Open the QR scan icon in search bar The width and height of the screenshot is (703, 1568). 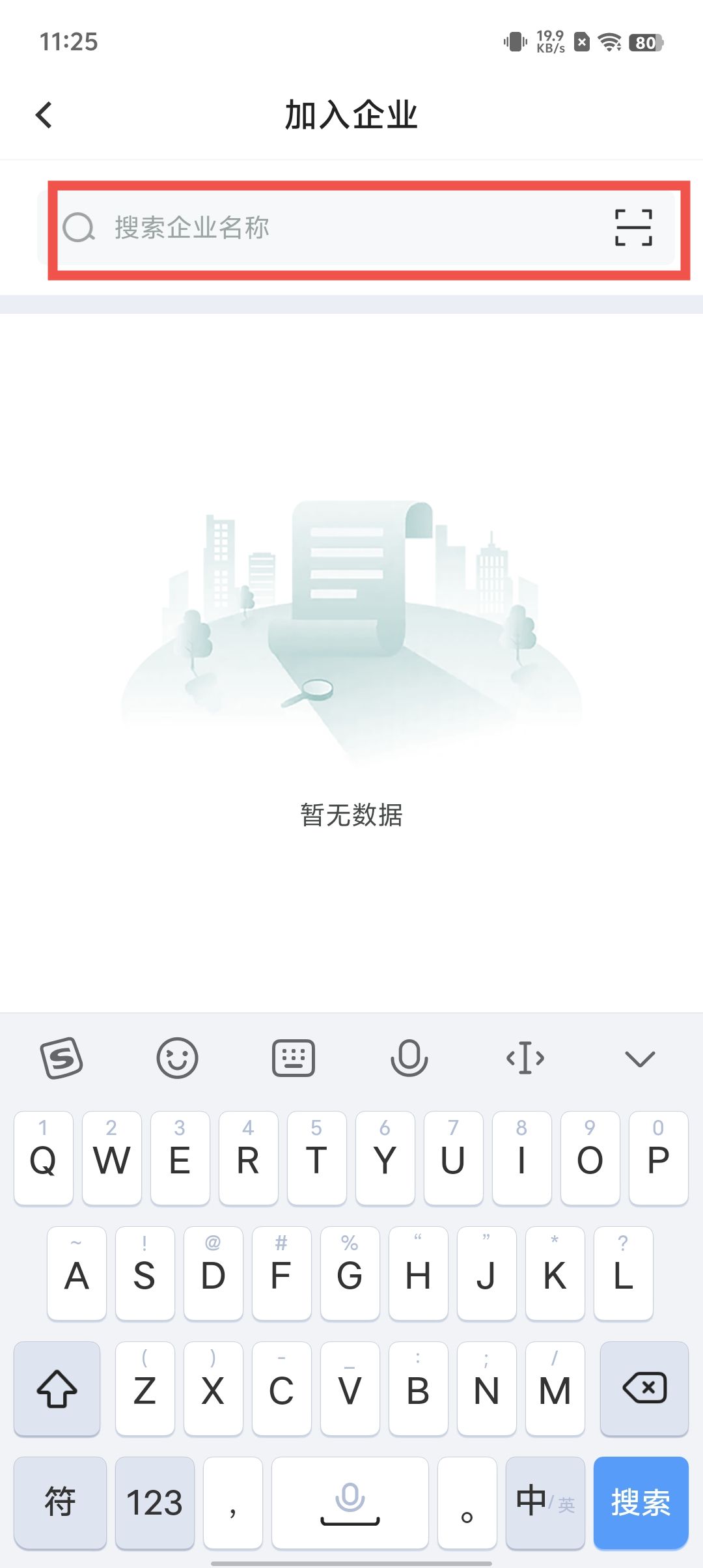click(x=633, y=228)
